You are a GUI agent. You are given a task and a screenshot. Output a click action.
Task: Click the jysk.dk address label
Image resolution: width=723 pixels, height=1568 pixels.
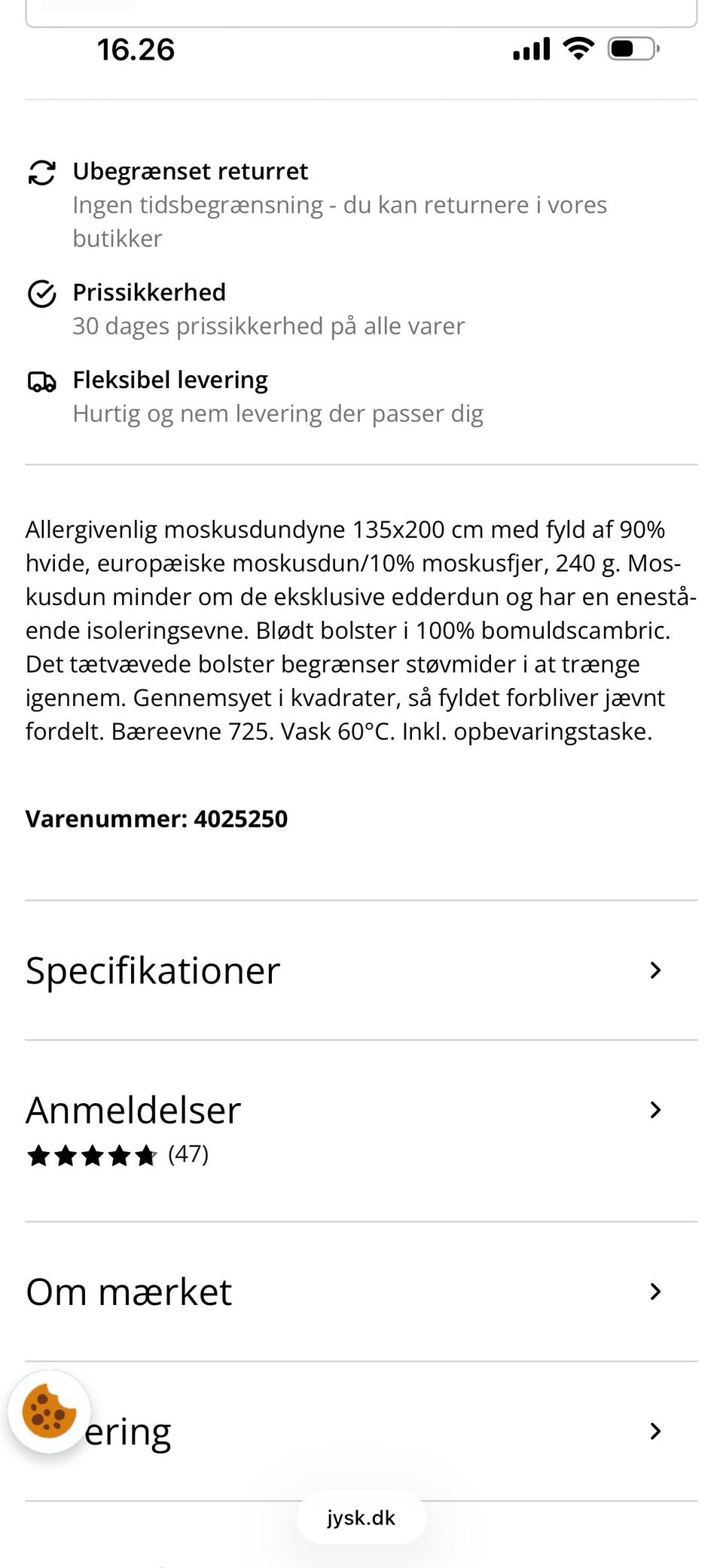coord(361,1518)
